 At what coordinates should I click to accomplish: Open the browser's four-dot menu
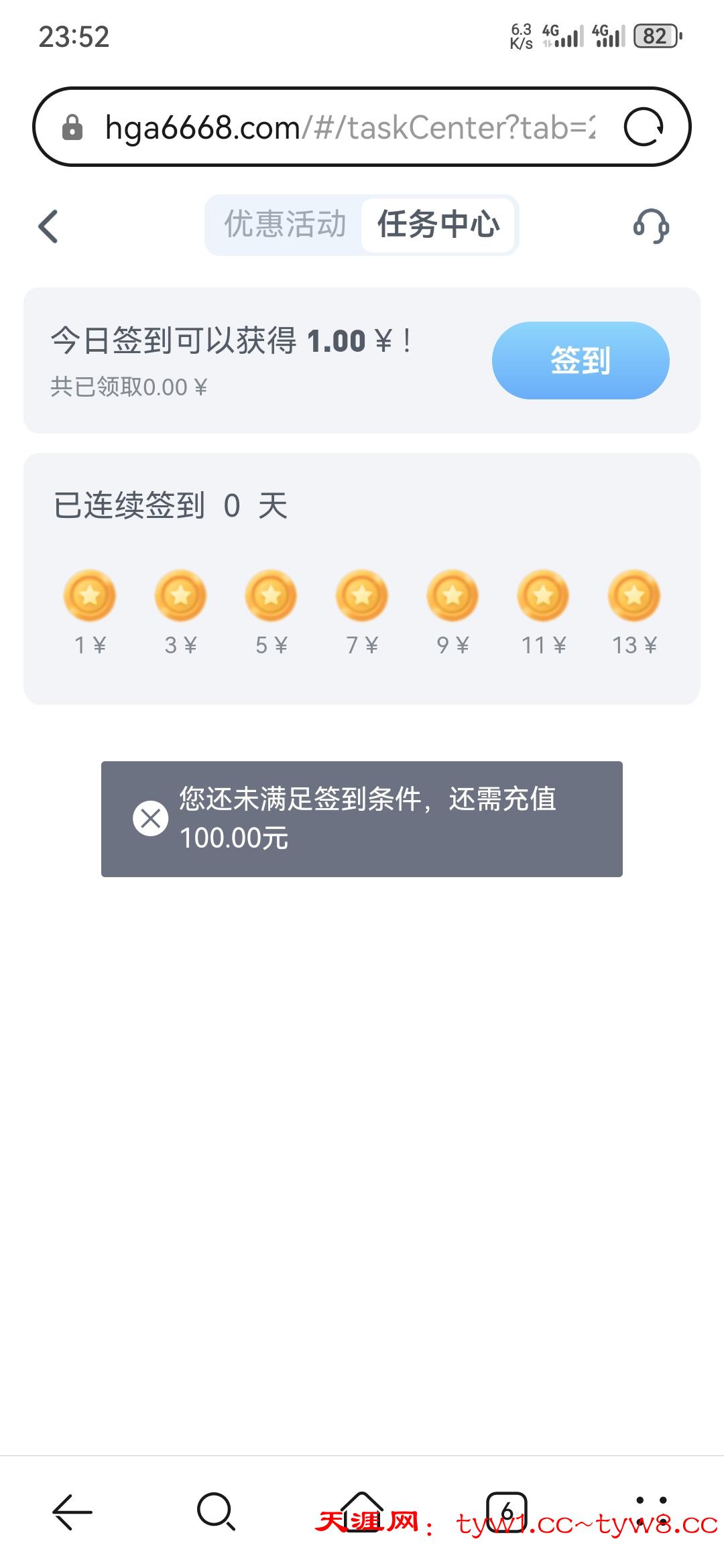point(651,1510)
